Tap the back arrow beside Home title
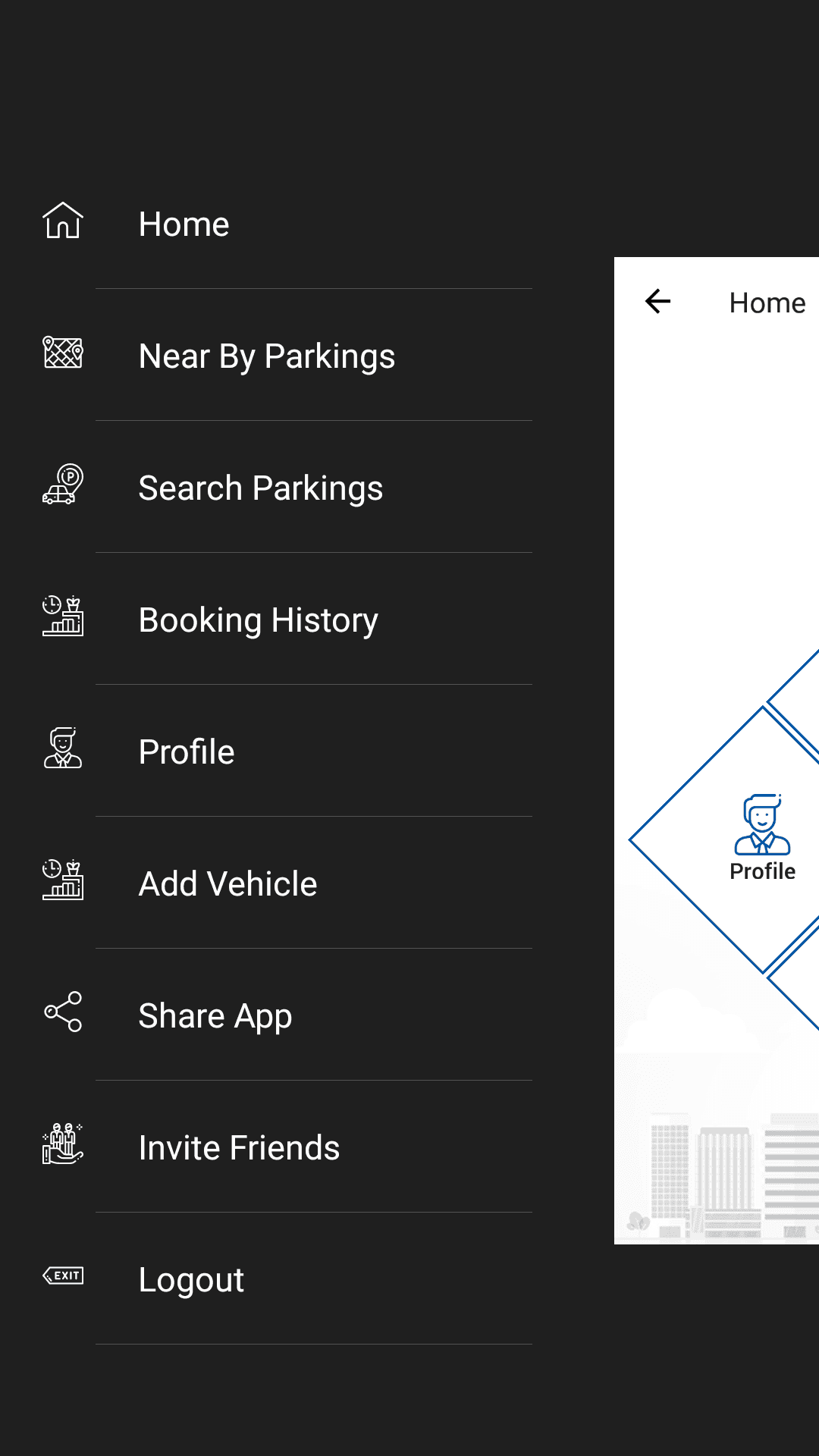Viewport: 819px width, 1456px height. (657, 302)
